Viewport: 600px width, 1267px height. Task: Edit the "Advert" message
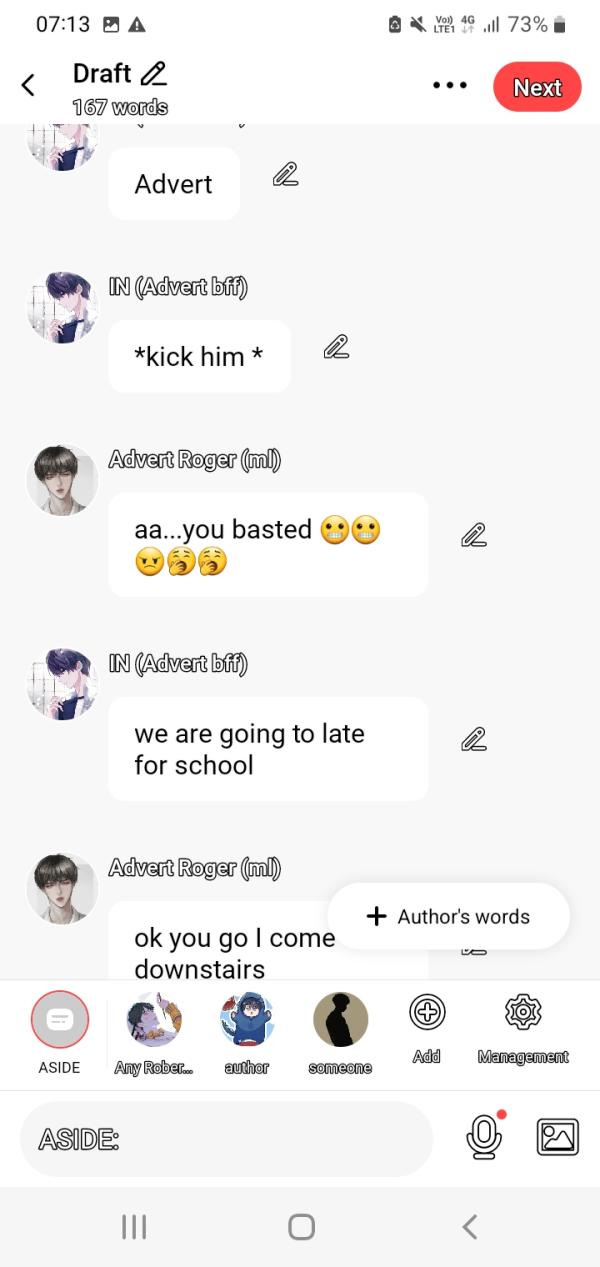pyautogui.click(x=285, y=175)
